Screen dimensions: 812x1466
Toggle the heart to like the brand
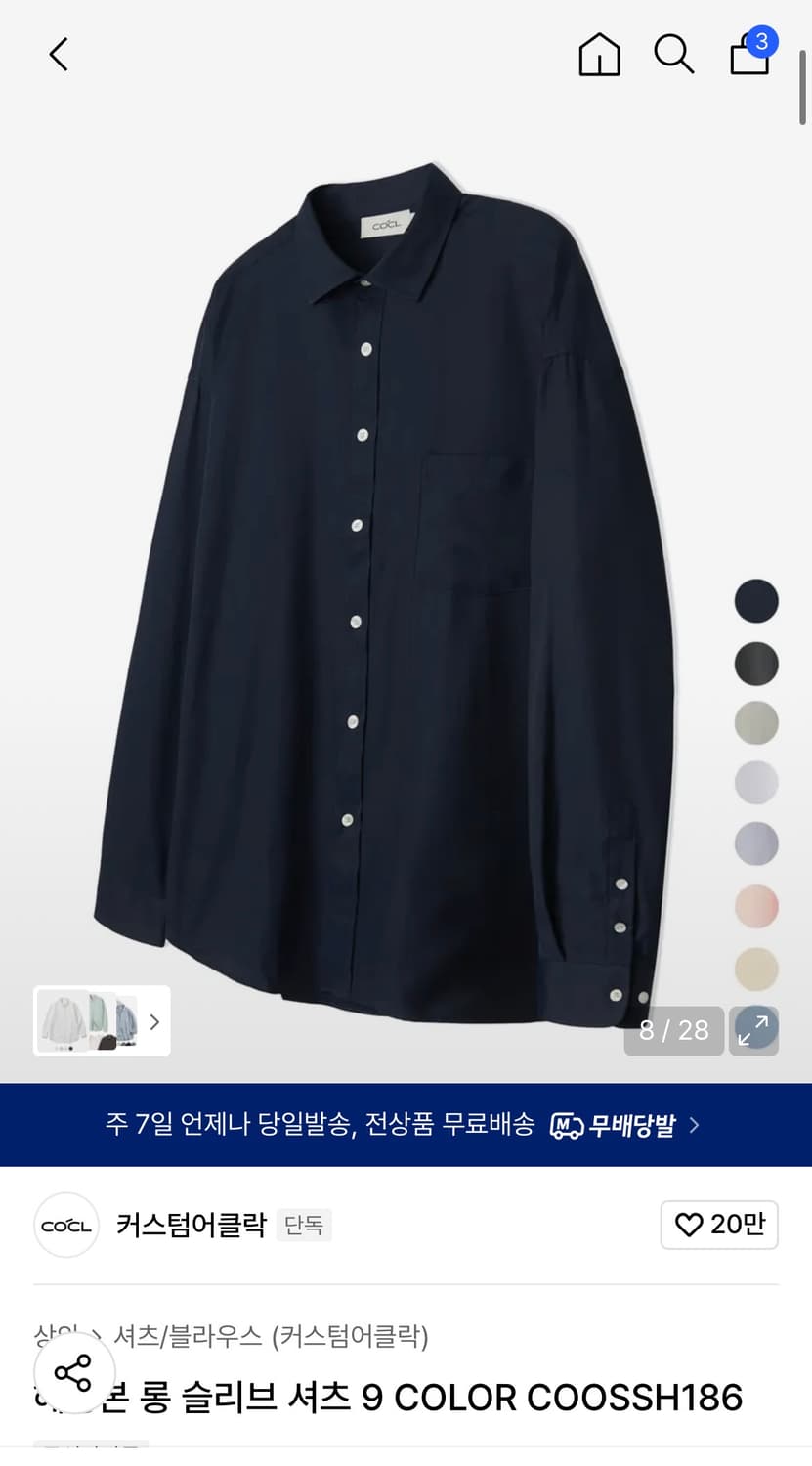[691, 1225]
